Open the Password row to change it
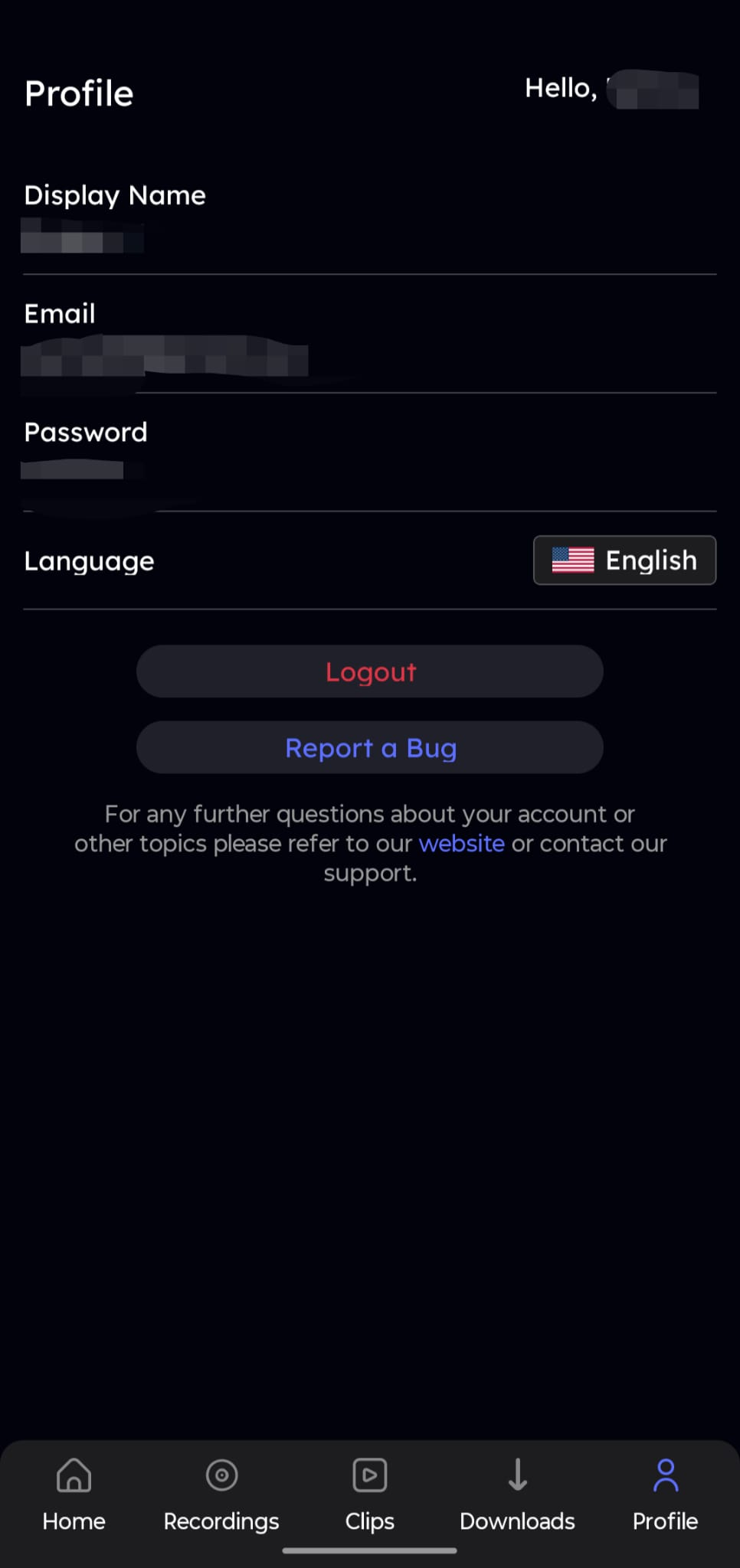This screenshot has width=740, height=1568. (369, 453)
